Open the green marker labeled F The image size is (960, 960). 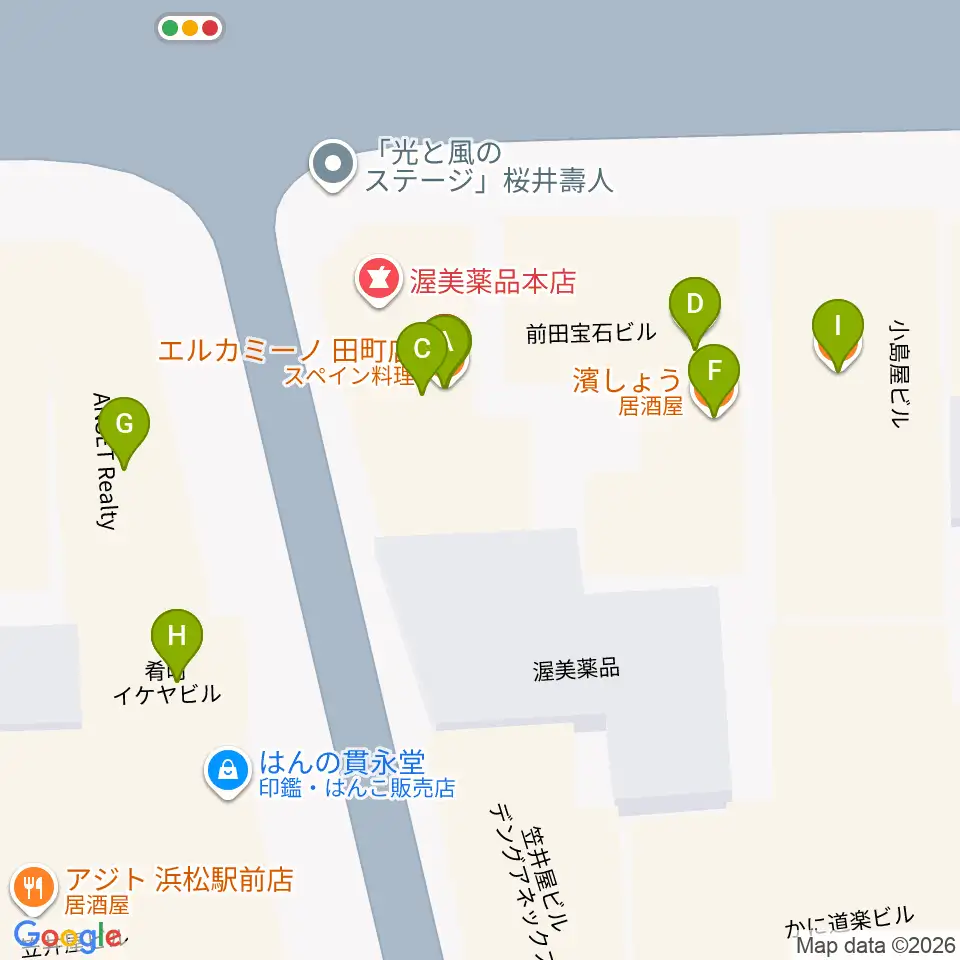(x=714, y=372)
